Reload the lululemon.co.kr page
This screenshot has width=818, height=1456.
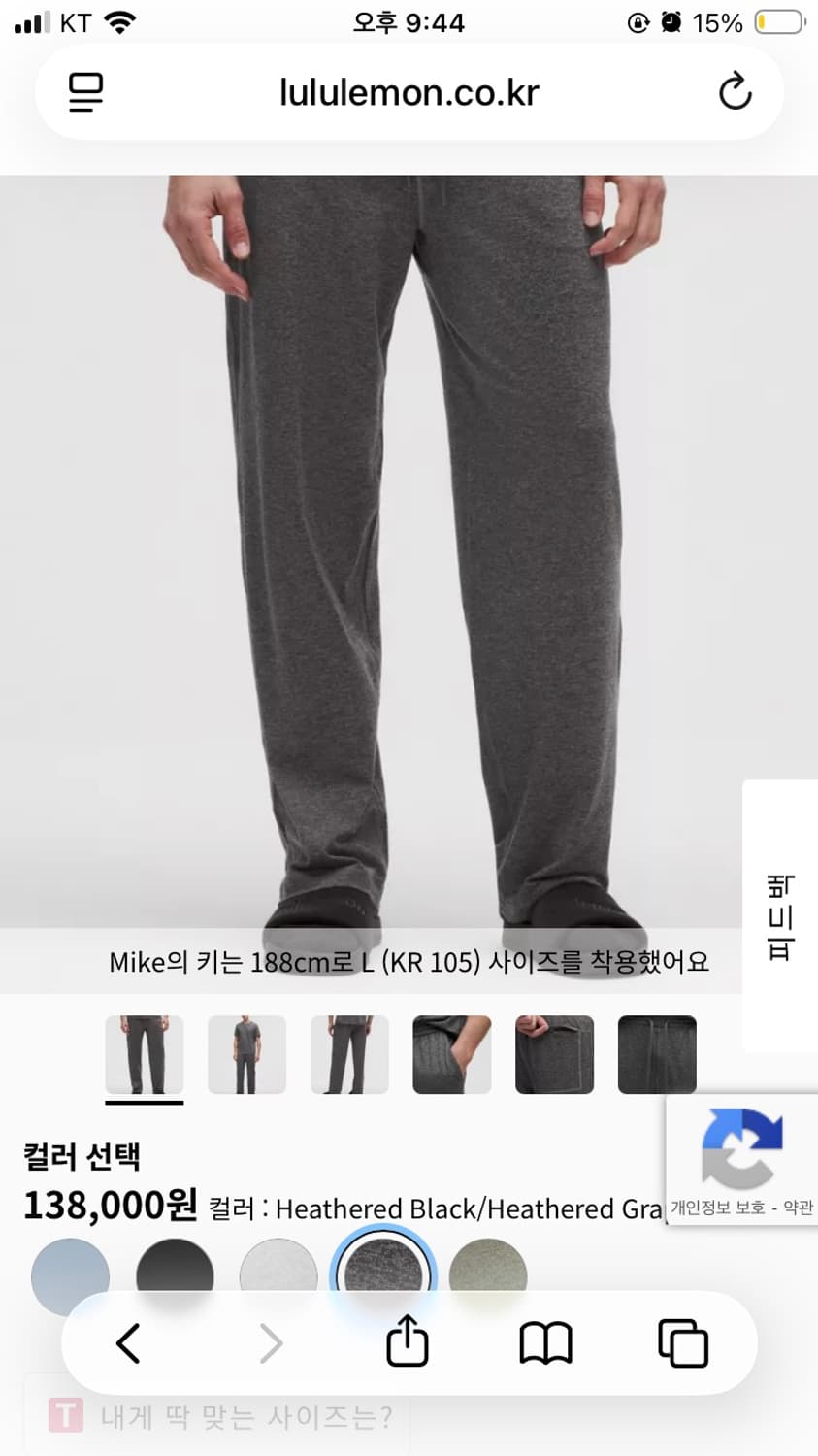click(x=736, y=91)
